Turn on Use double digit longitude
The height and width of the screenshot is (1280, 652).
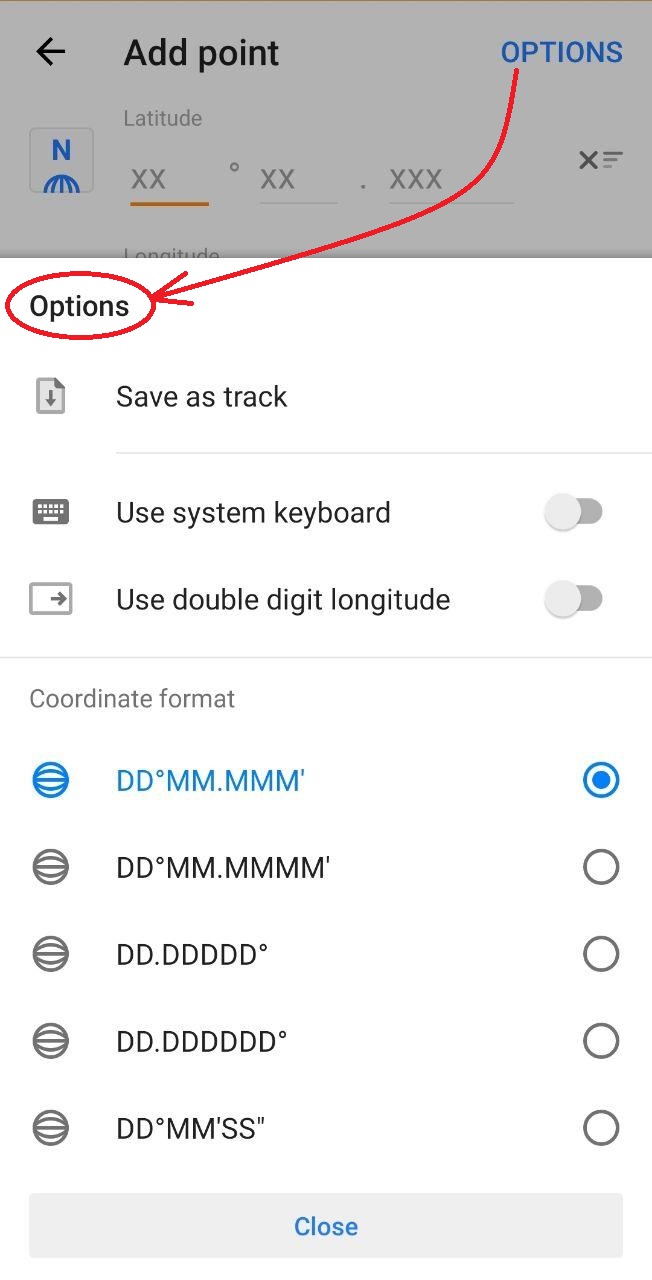pos(574,600)
